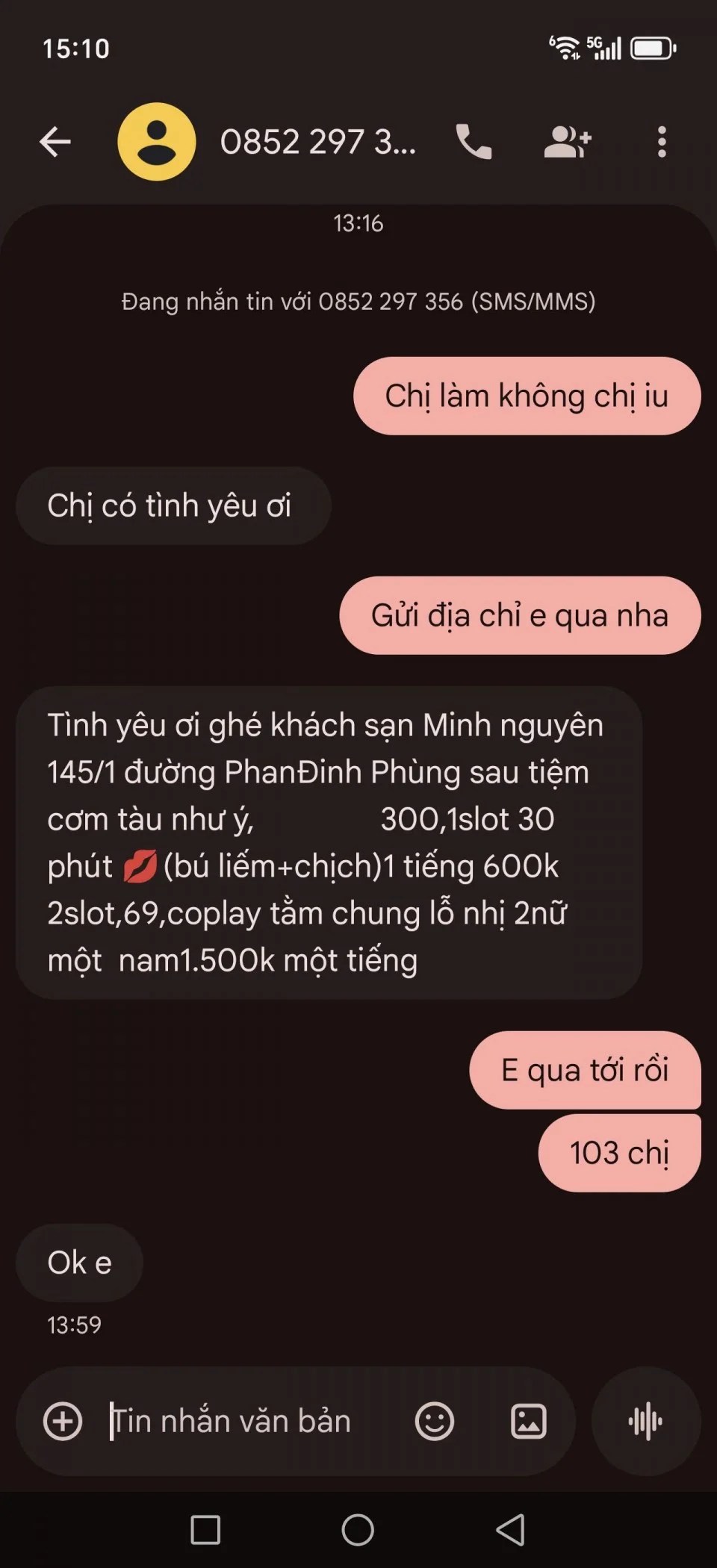Add this number as a contact
This screenshot has height=1568, width=717.
[x=568, y=142]
